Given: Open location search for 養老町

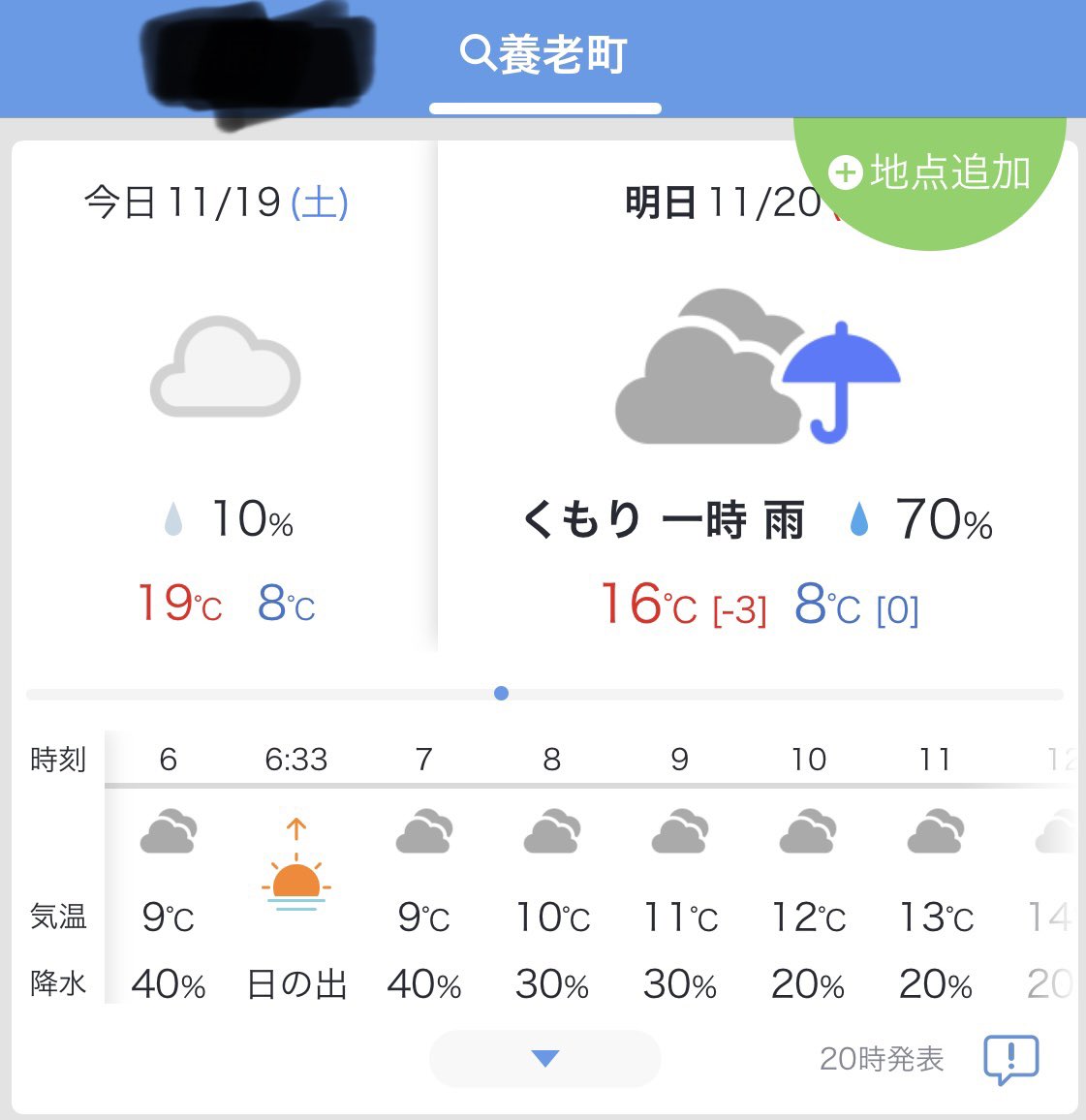Looking at the screenshot, I should coord(544,54).
